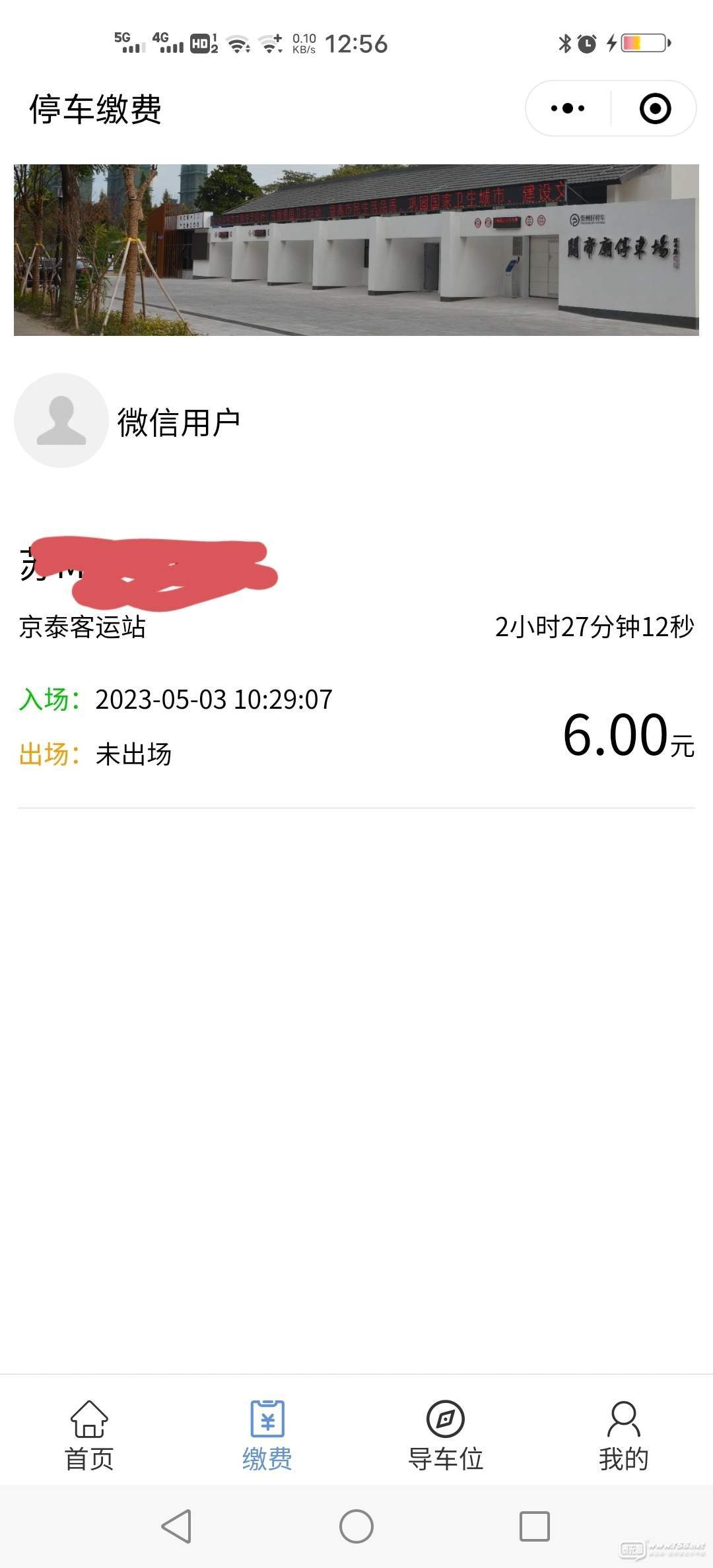Open the 导车位 tab
The width and height of the screenshot is (713, 1568).
(446, 1431)
